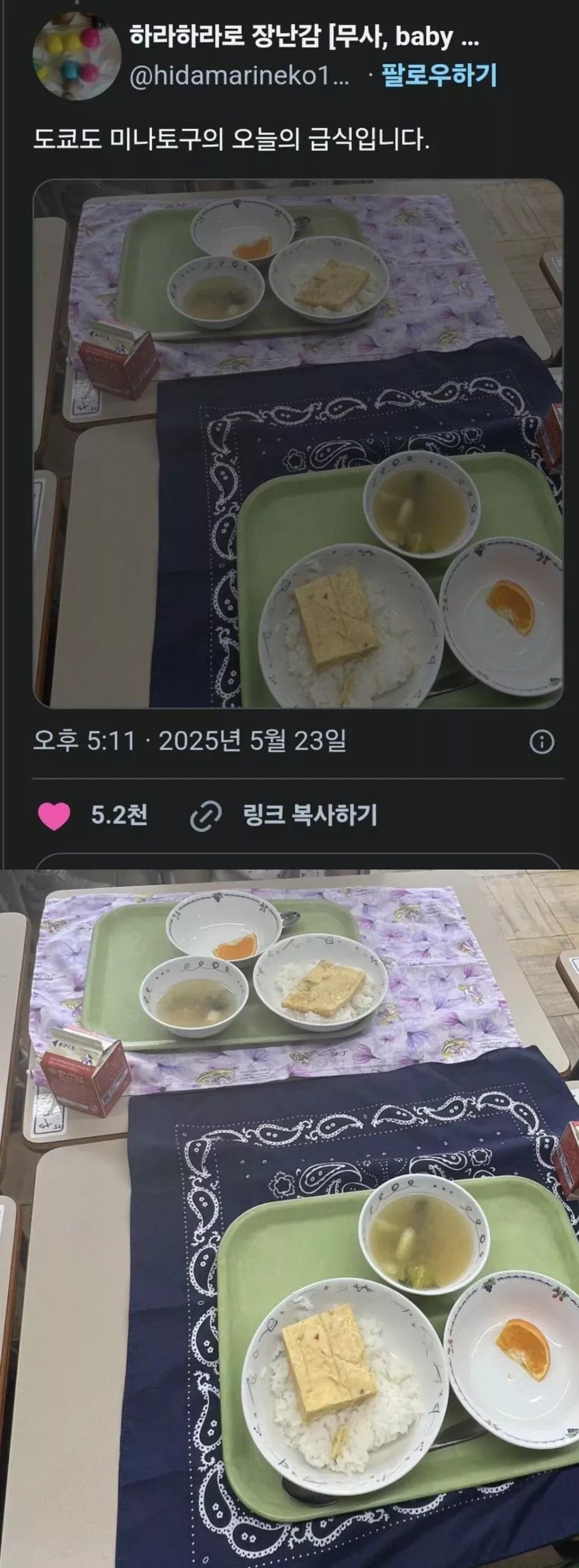The height and width of the screenshot is (1568, 579).
Task: Open the poster's profile avatar
Action: point(77,57)
